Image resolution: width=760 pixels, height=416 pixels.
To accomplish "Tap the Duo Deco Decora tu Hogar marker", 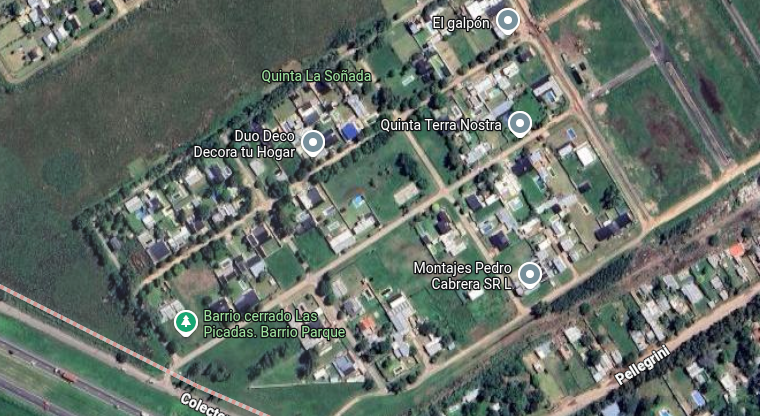I will 313,143.
